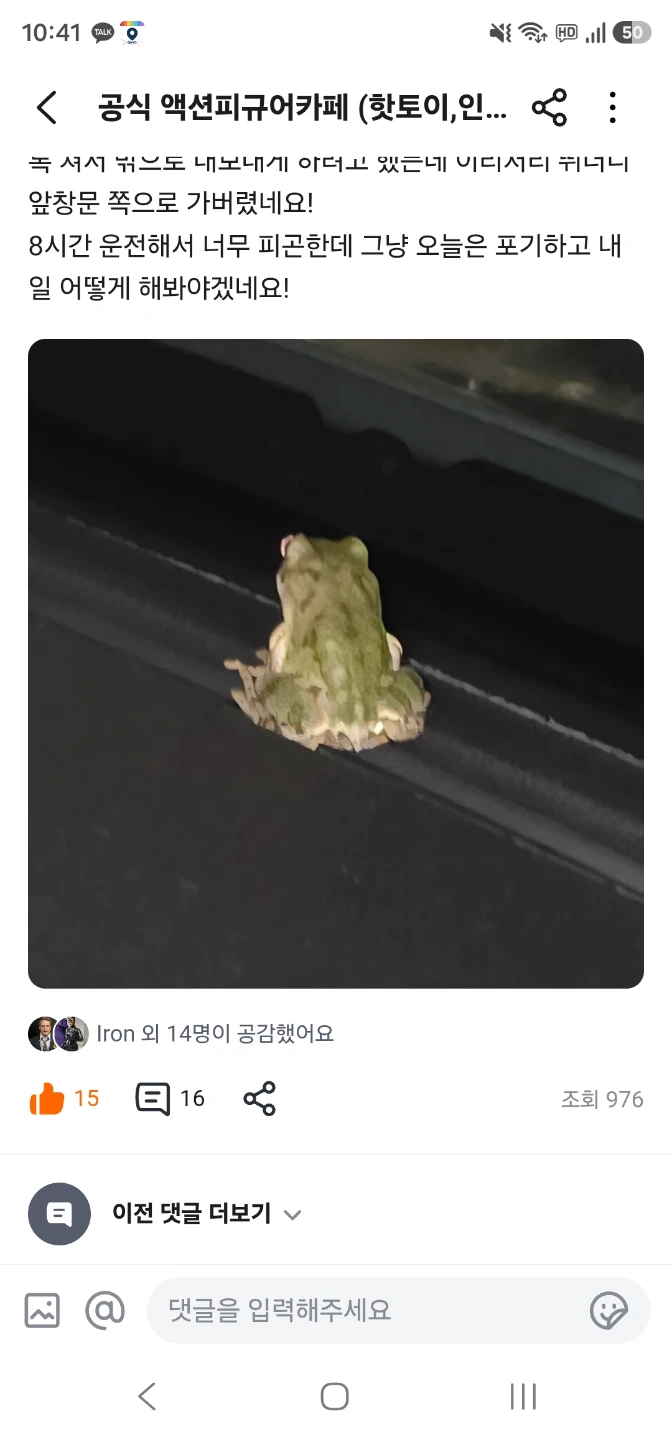
Task: Expand 이전 댓글 더보기 to load earlier comments
Action: tap(206, 1214)
